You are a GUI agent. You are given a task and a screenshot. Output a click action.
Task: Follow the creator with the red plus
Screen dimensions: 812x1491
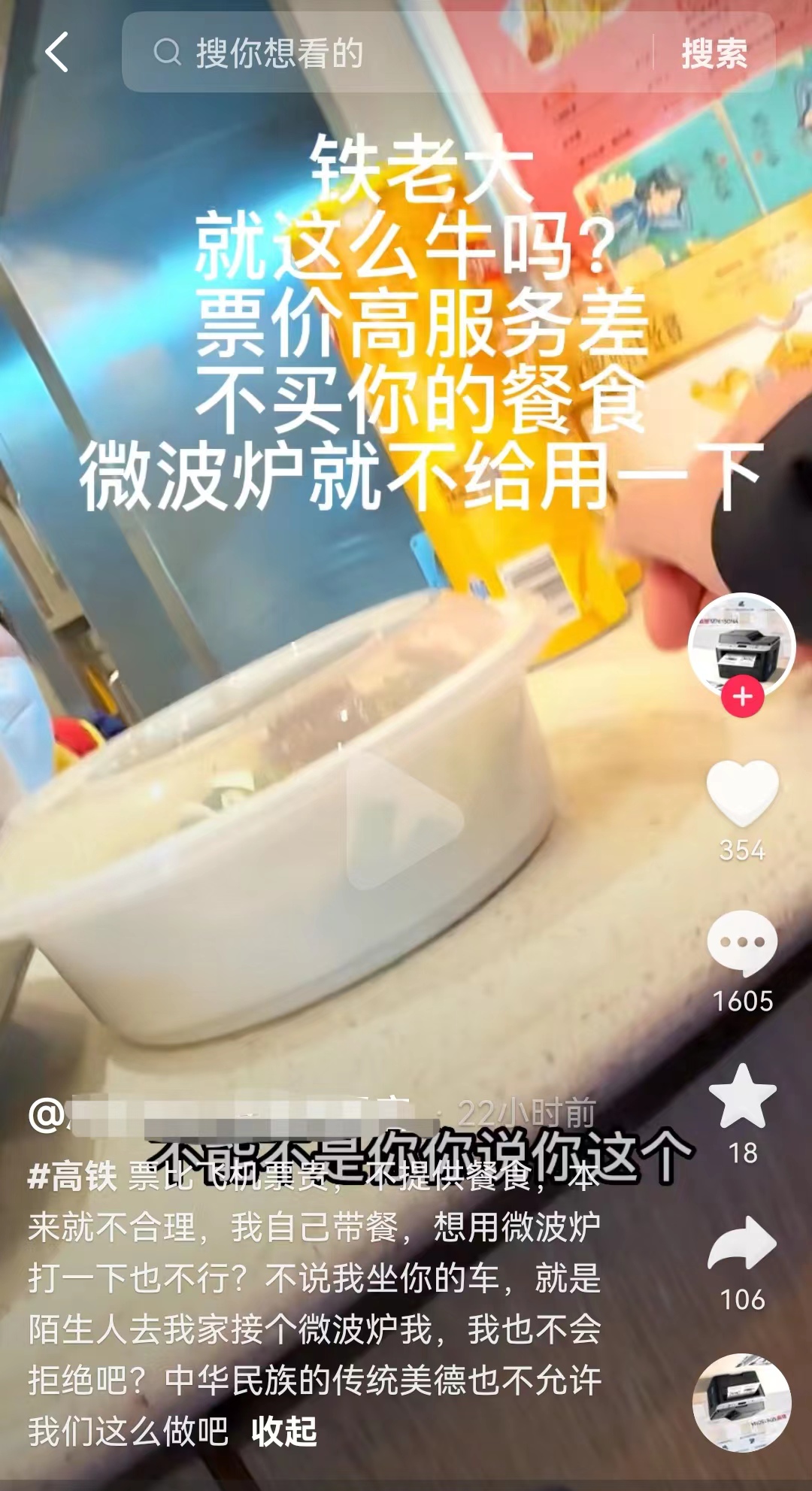point(742,696)
